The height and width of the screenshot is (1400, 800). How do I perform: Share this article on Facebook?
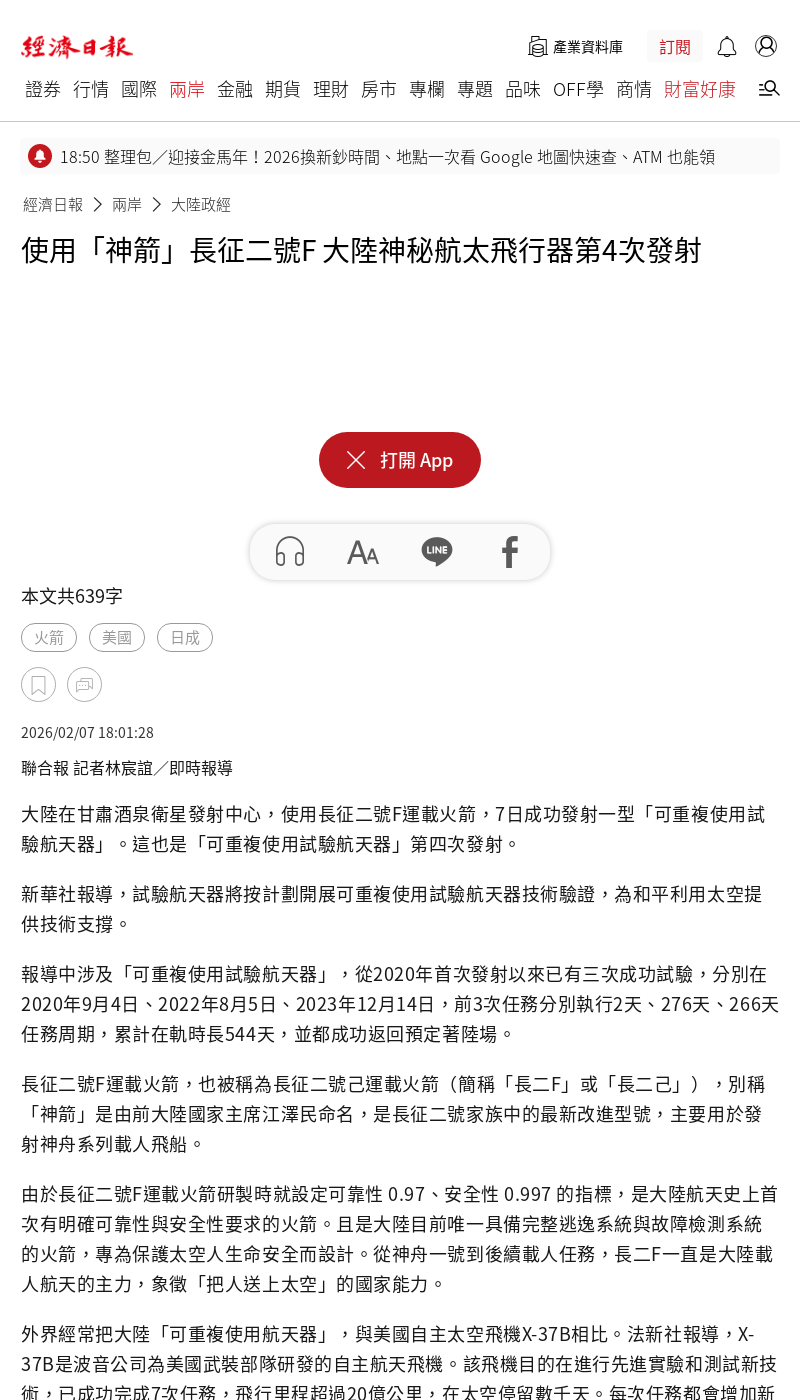[510, 552]
